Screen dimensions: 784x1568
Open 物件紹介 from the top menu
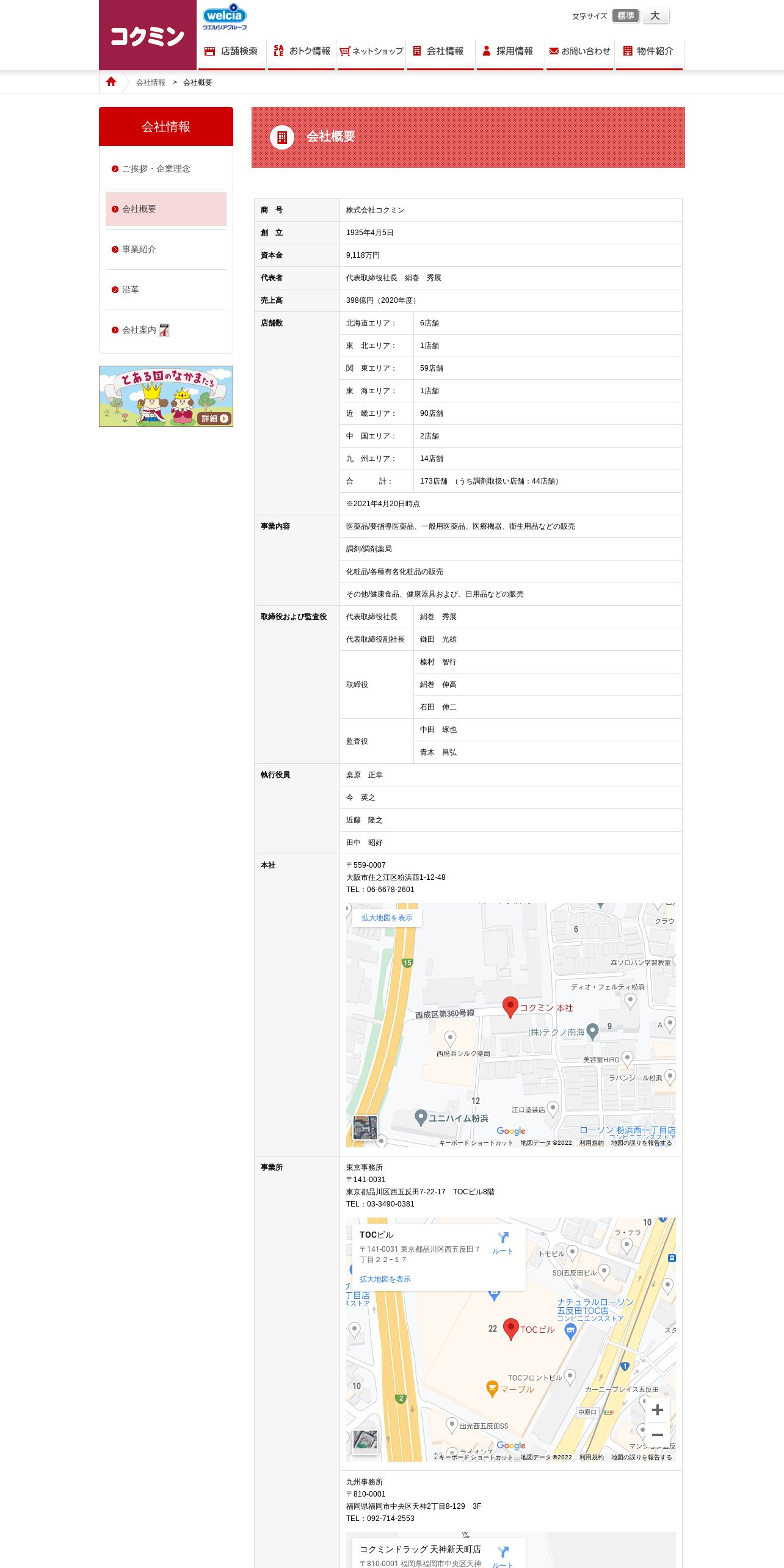tap(650, 52)
